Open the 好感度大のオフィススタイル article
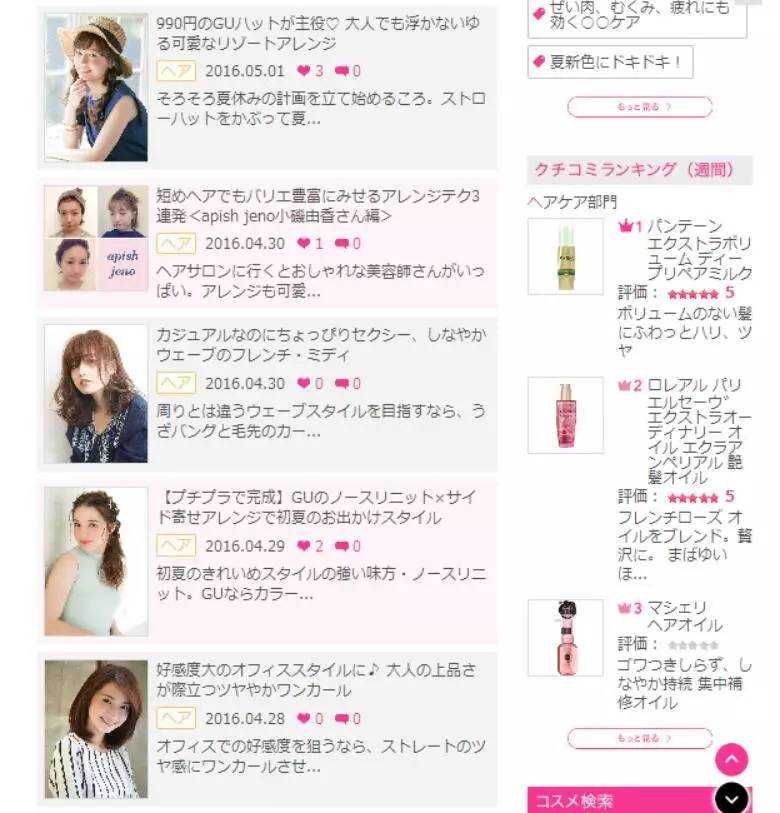Image resolution: width=780 pixels, height=813 pixels. point(320,680)
